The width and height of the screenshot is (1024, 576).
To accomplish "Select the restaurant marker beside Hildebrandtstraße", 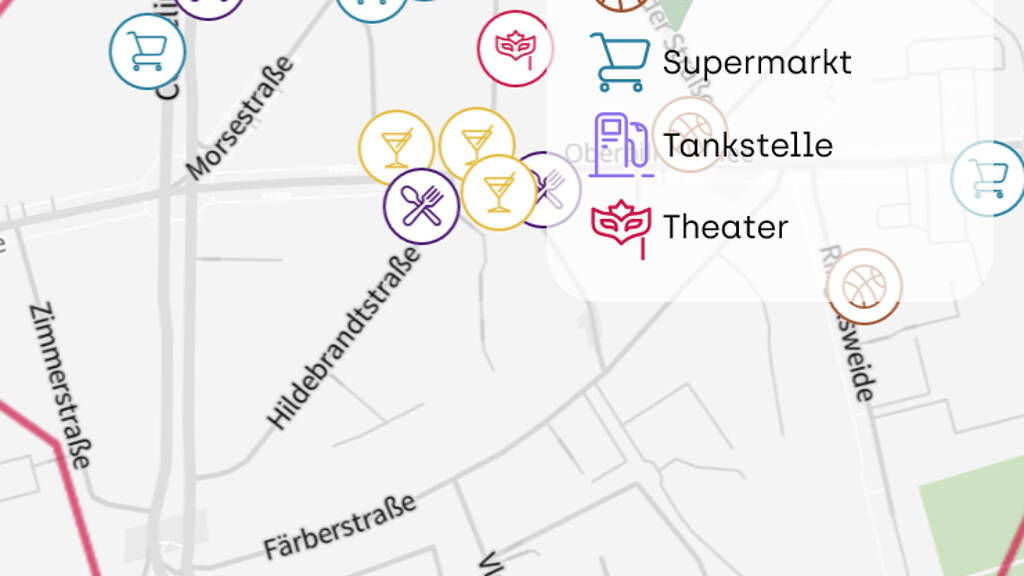I will (421, 206).
